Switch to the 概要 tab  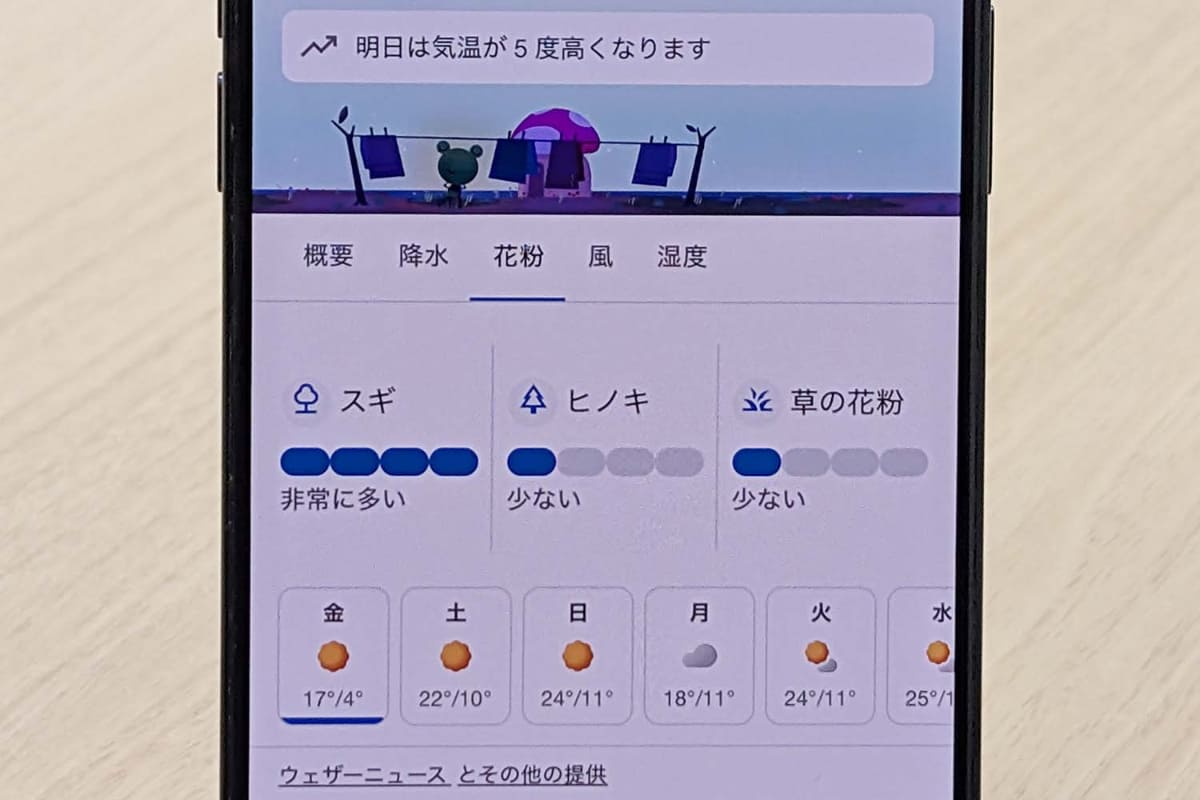pos(328,257)
